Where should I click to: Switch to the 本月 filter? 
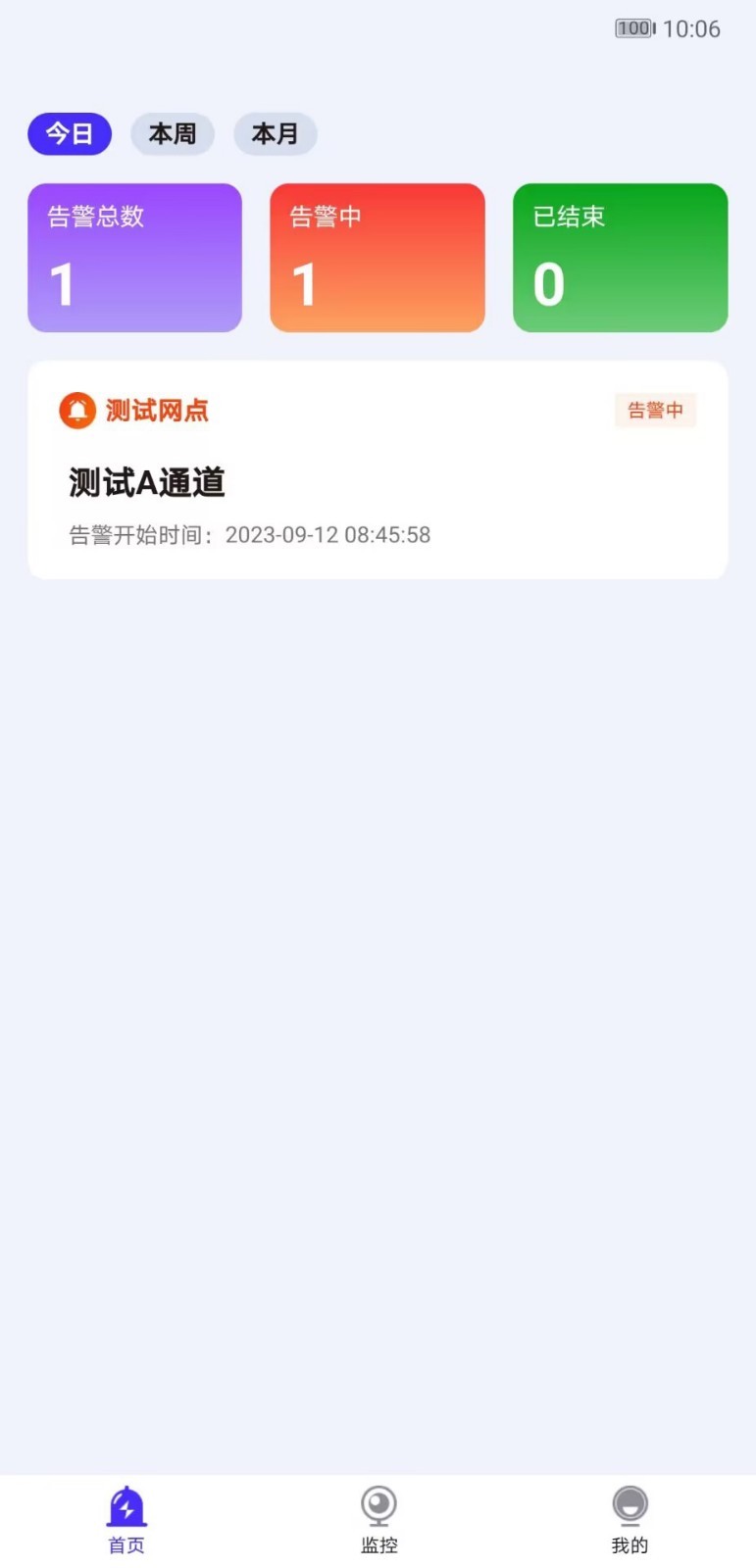[276, 133]
